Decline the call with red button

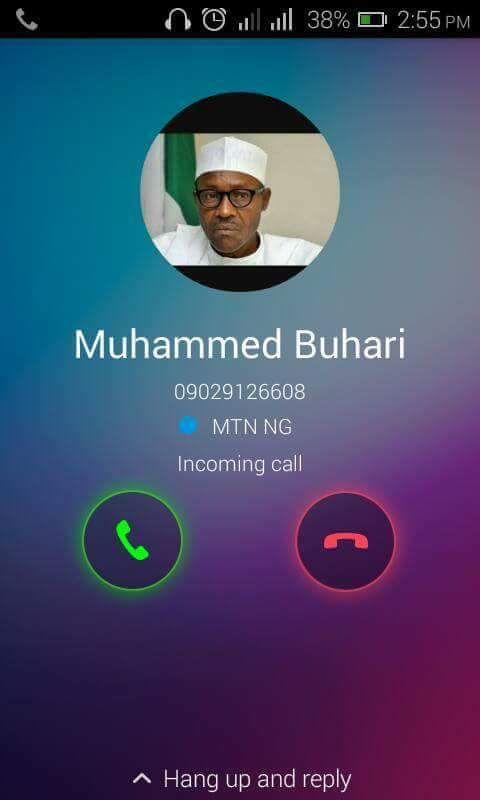346,541
